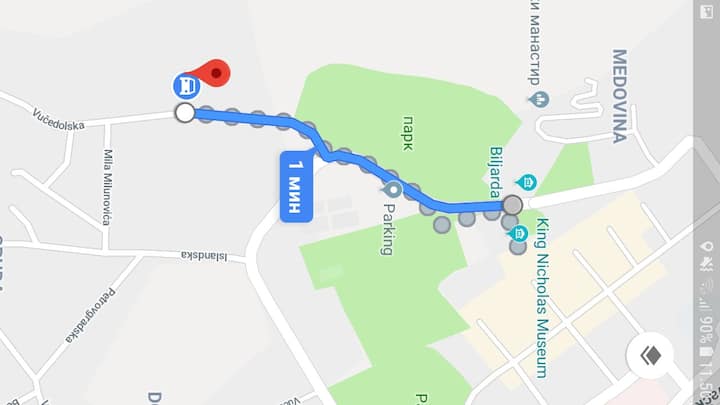Select the Biljarda museum marker
The width and height of the screenshot is (720, 405).
click(526, 183)
